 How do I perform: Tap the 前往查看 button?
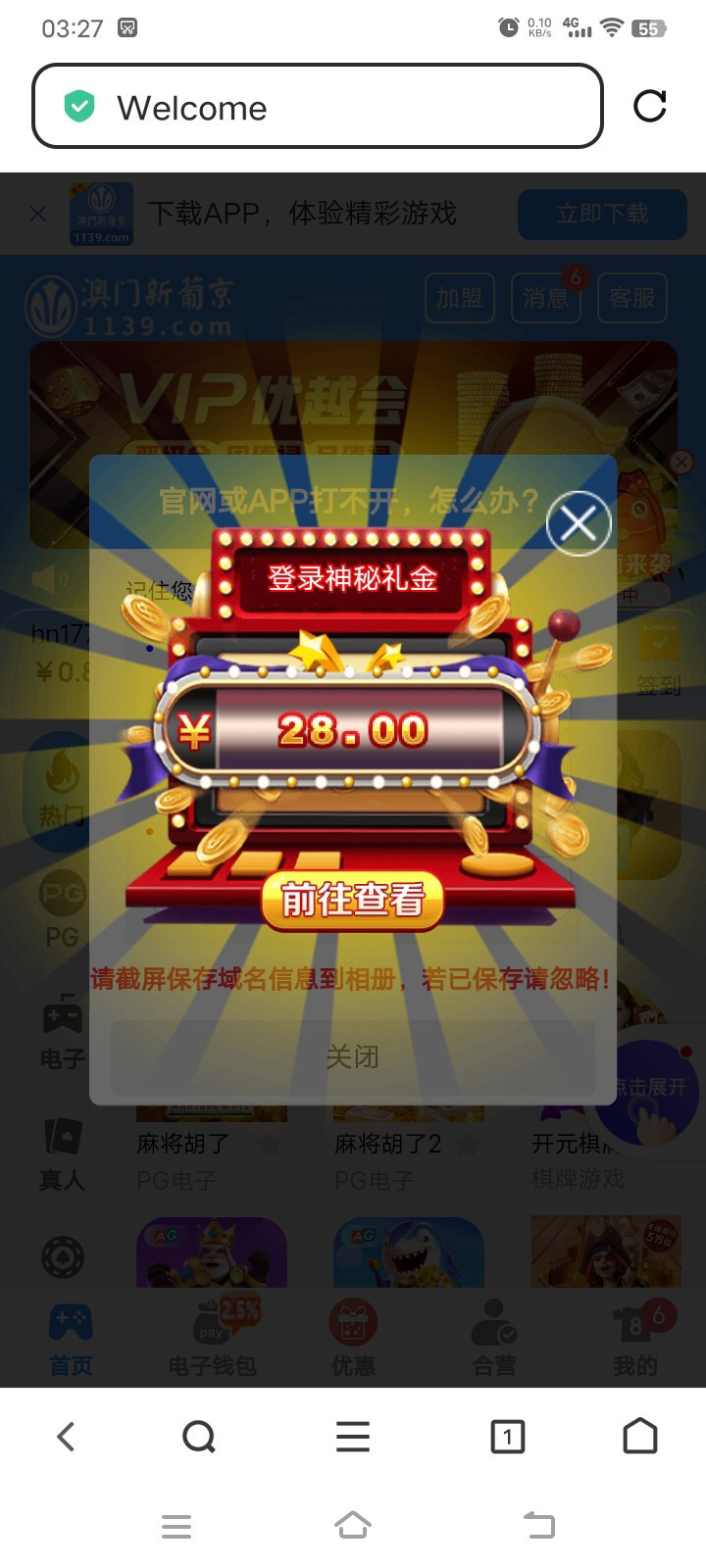tap(353, 899)
